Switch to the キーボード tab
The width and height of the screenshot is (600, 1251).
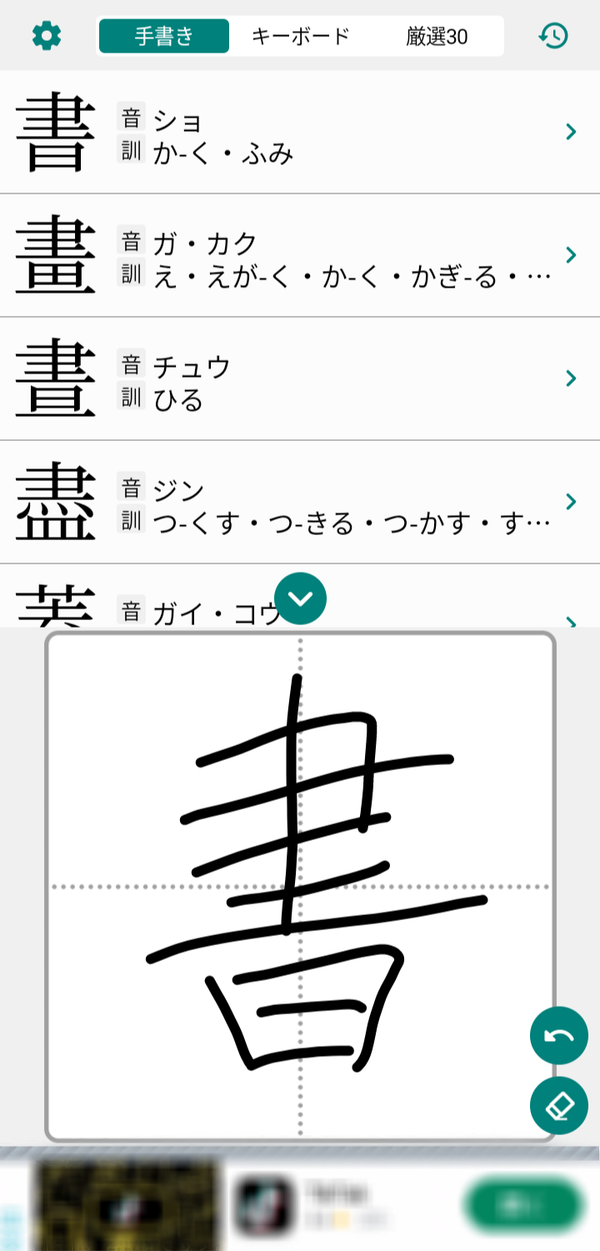(x=300, y=37)
